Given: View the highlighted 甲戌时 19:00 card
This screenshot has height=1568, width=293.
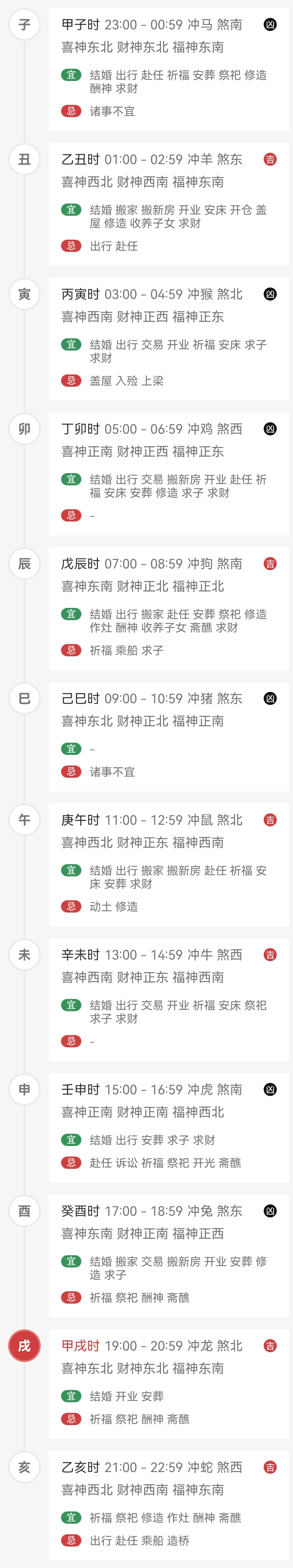Looking at the screenshot, I should tap(168, 1384).
